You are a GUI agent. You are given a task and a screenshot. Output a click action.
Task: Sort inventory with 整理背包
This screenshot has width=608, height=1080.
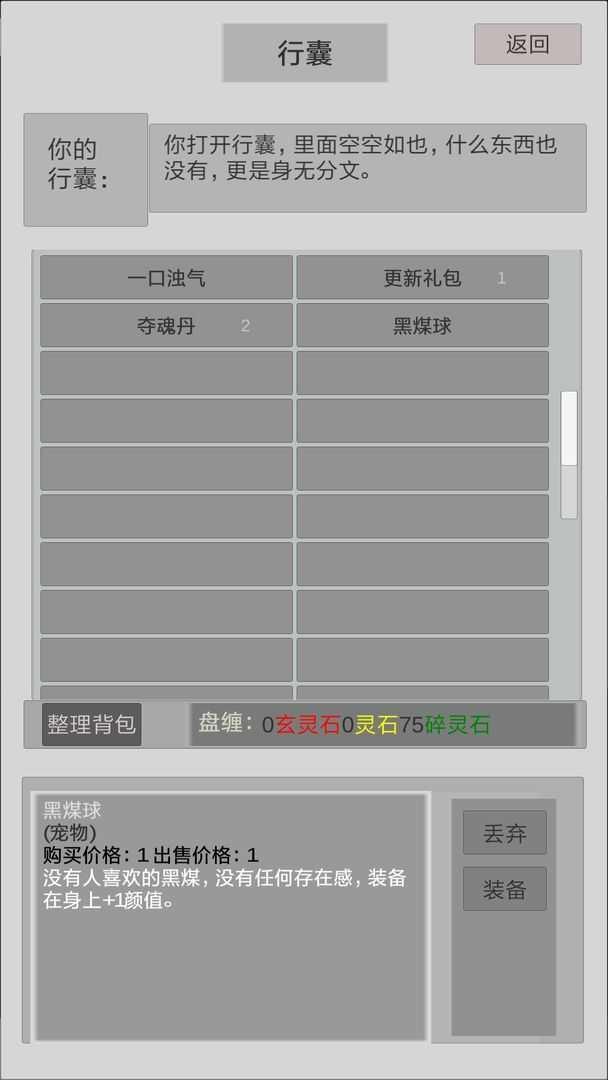coord(92,724)
